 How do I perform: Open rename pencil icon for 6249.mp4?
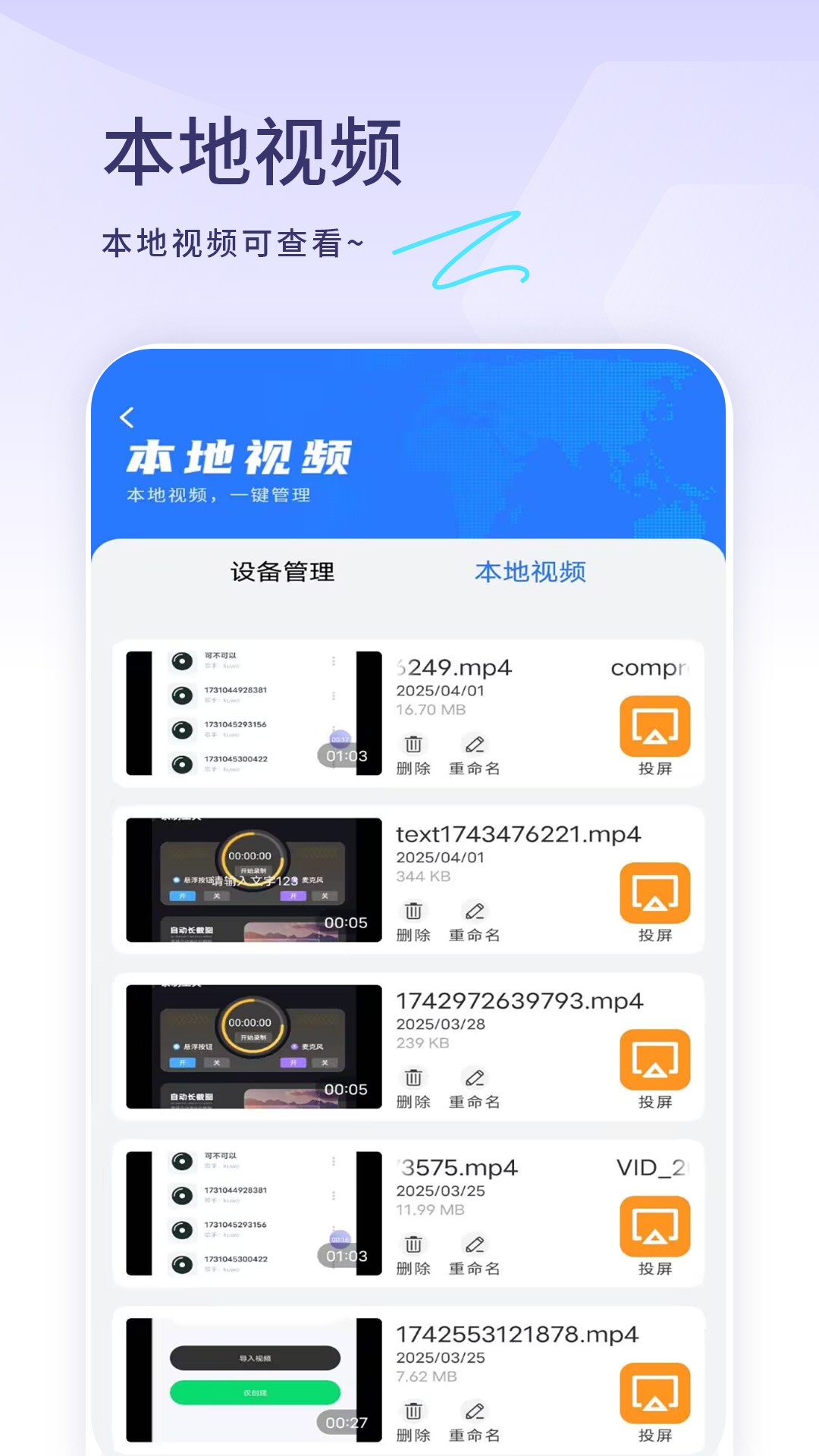tap(474, 745)
